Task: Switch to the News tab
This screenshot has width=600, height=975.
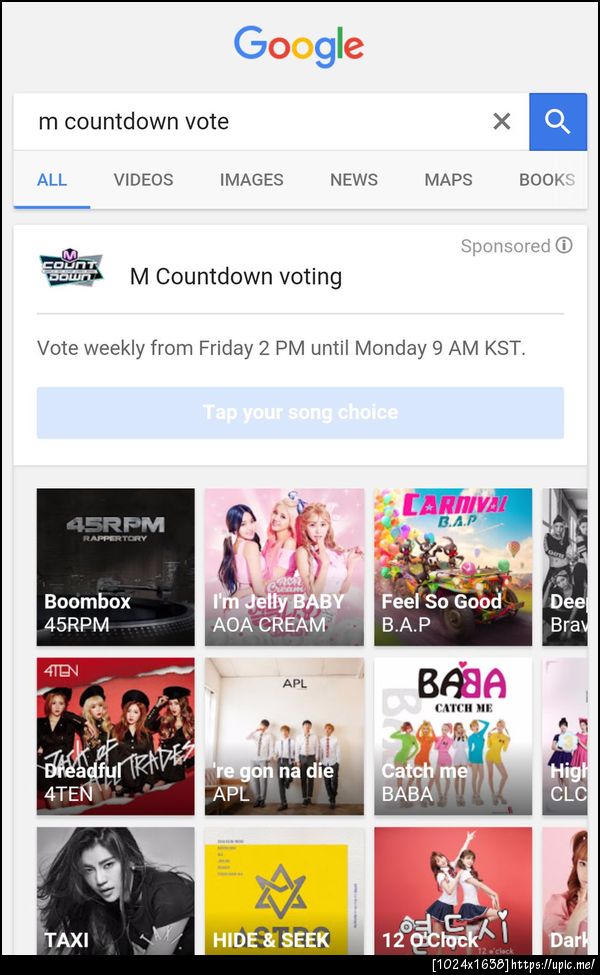Action: pos(354,180)
